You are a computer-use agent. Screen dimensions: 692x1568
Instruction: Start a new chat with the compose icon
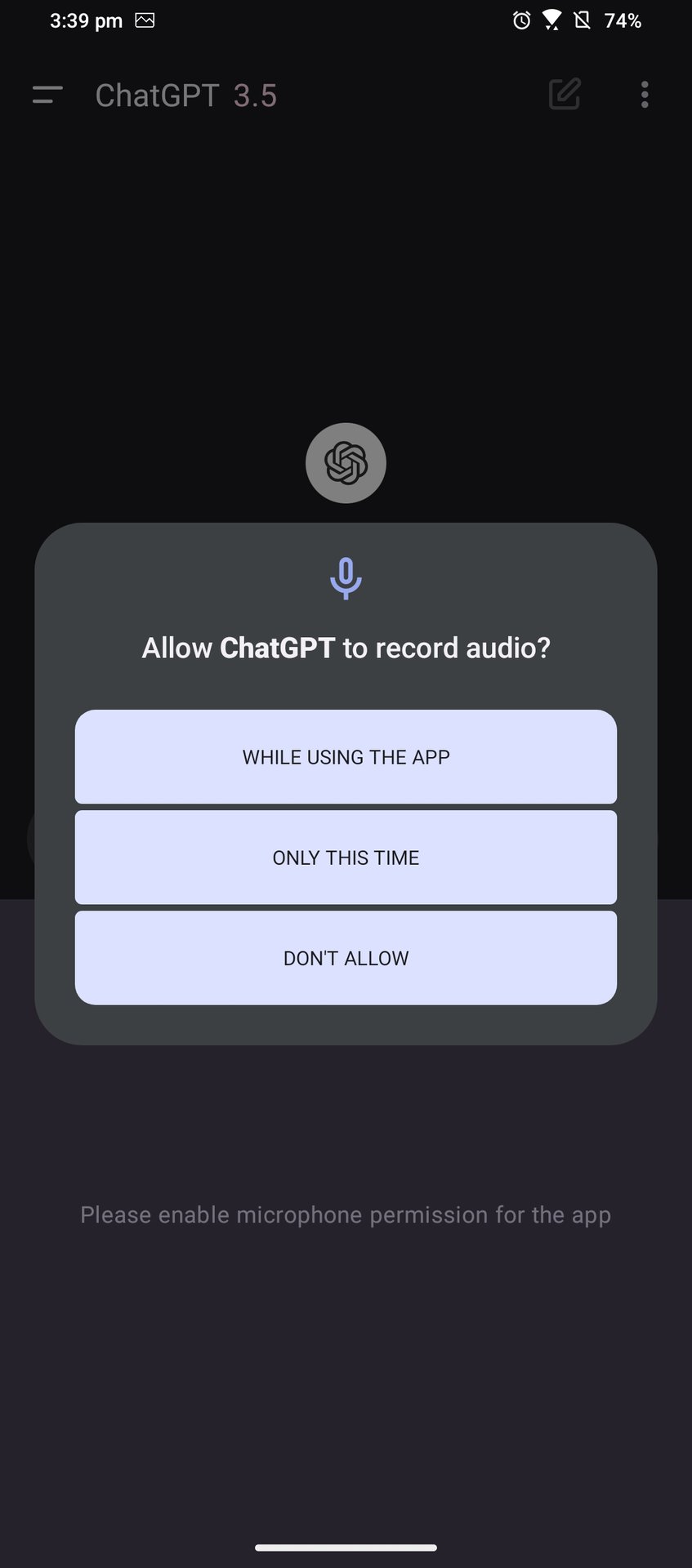click(565, 95)
